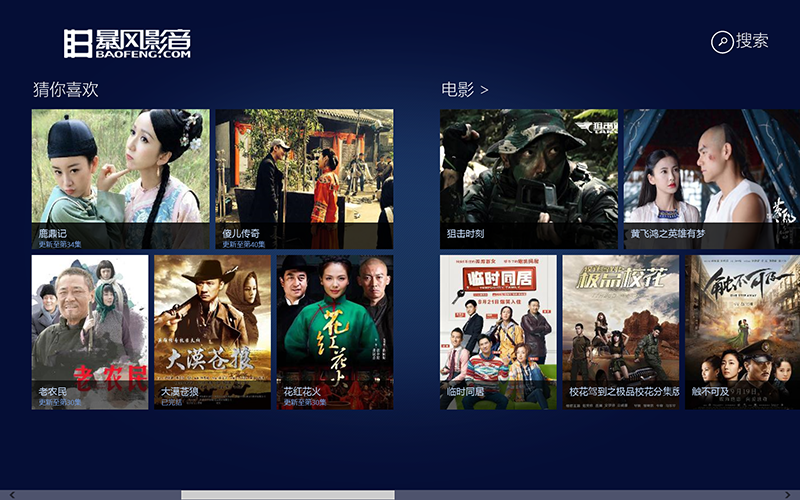
Task: Open the 触不可及 movie poster
Action: (742, 331)
